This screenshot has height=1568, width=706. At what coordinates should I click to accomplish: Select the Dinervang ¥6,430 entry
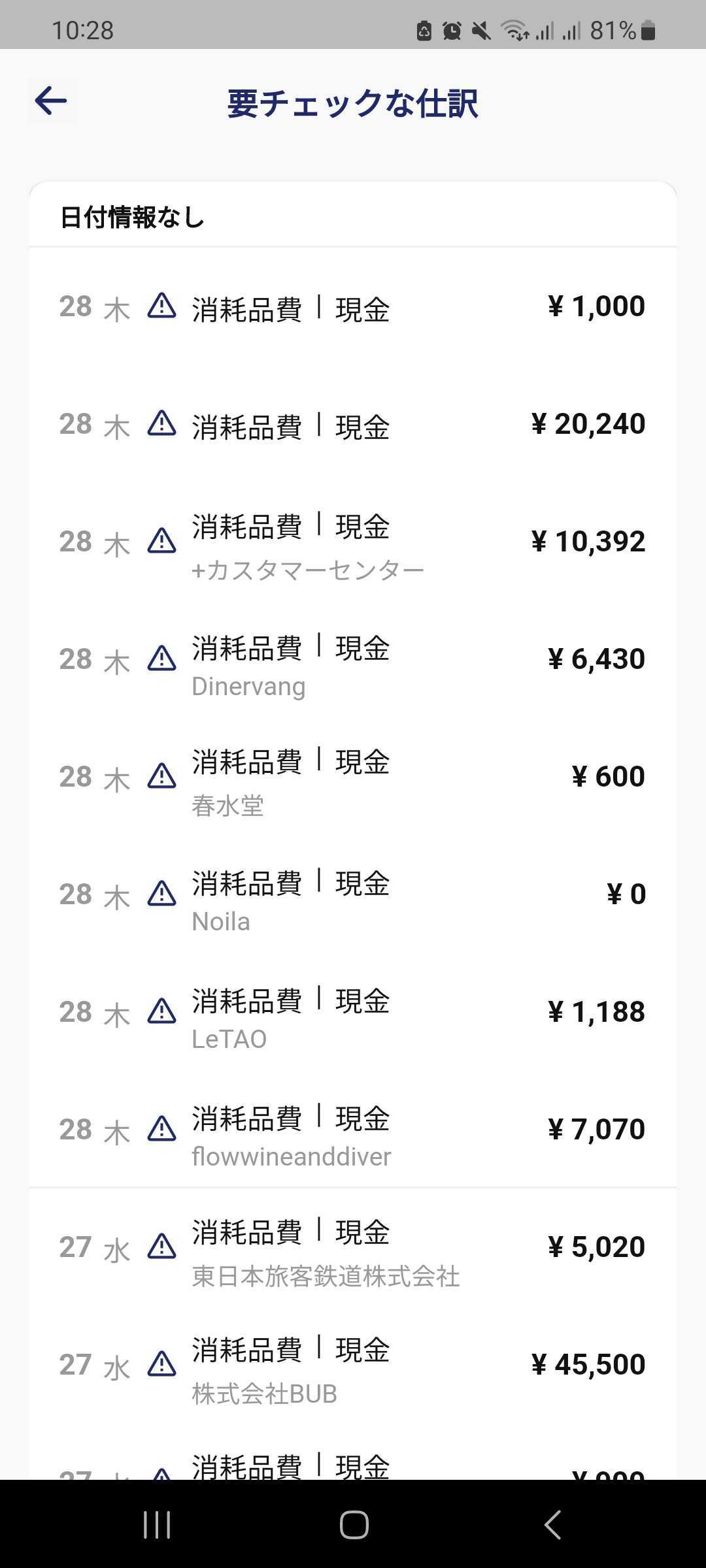(353, 659)
